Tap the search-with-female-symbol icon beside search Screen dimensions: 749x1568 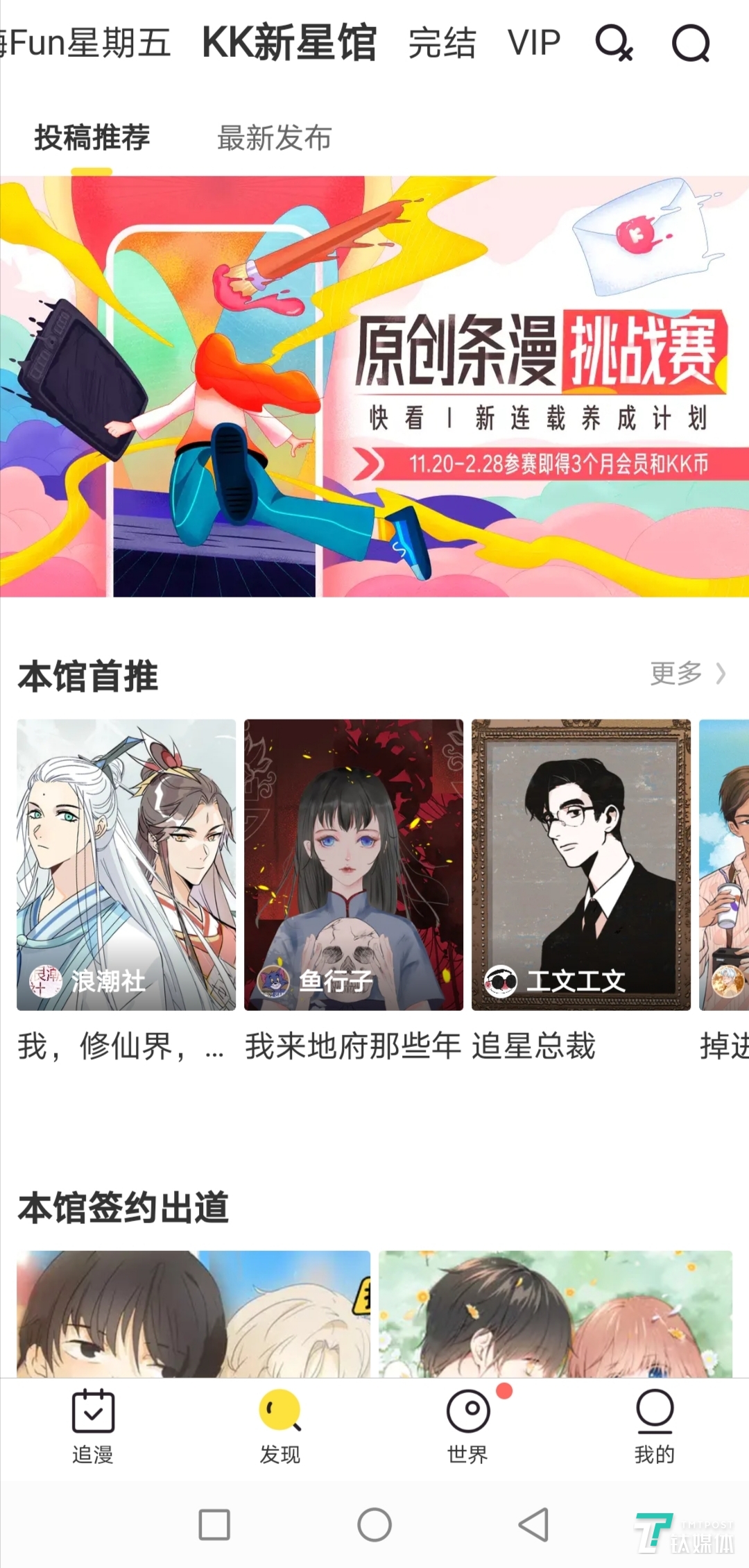613,44
